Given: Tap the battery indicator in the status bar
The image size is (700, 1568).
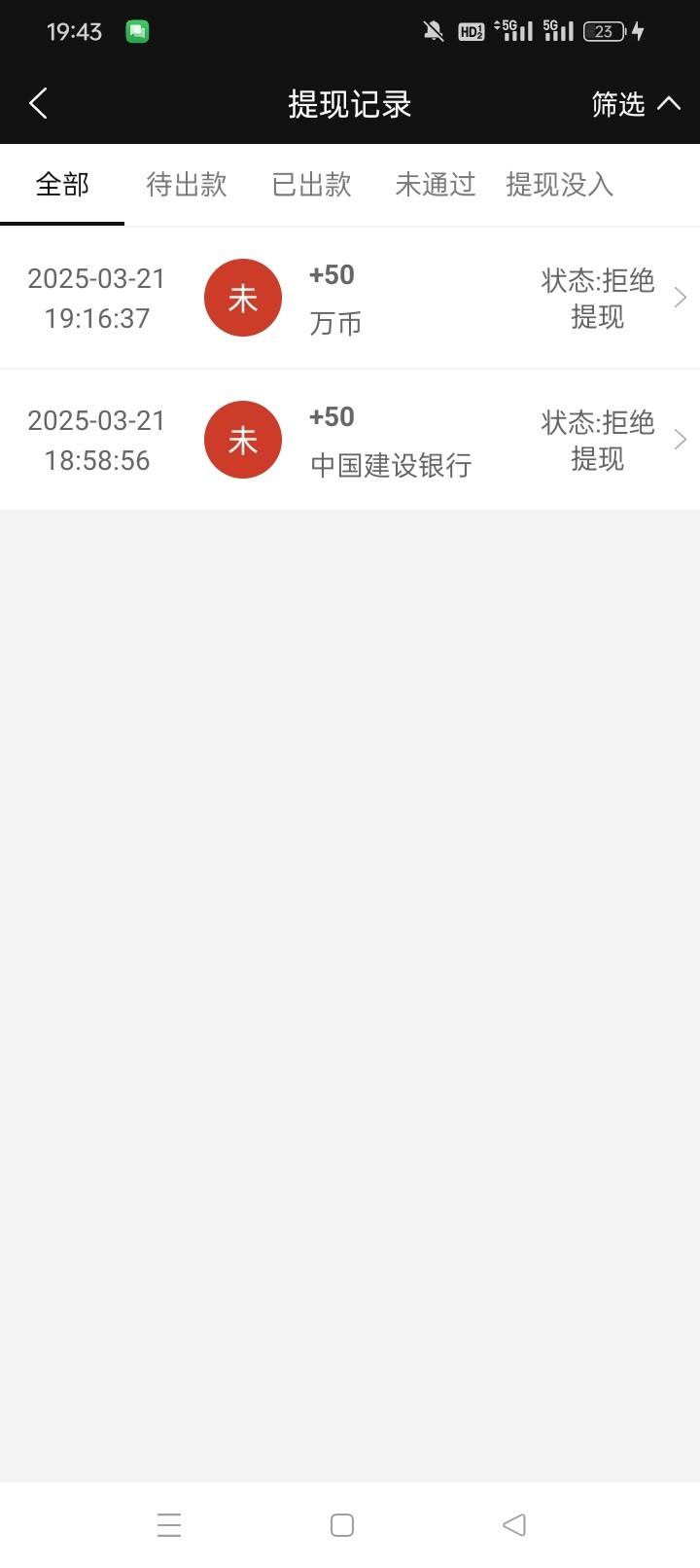Looking at the screenshot, I should tap(604, 30).
